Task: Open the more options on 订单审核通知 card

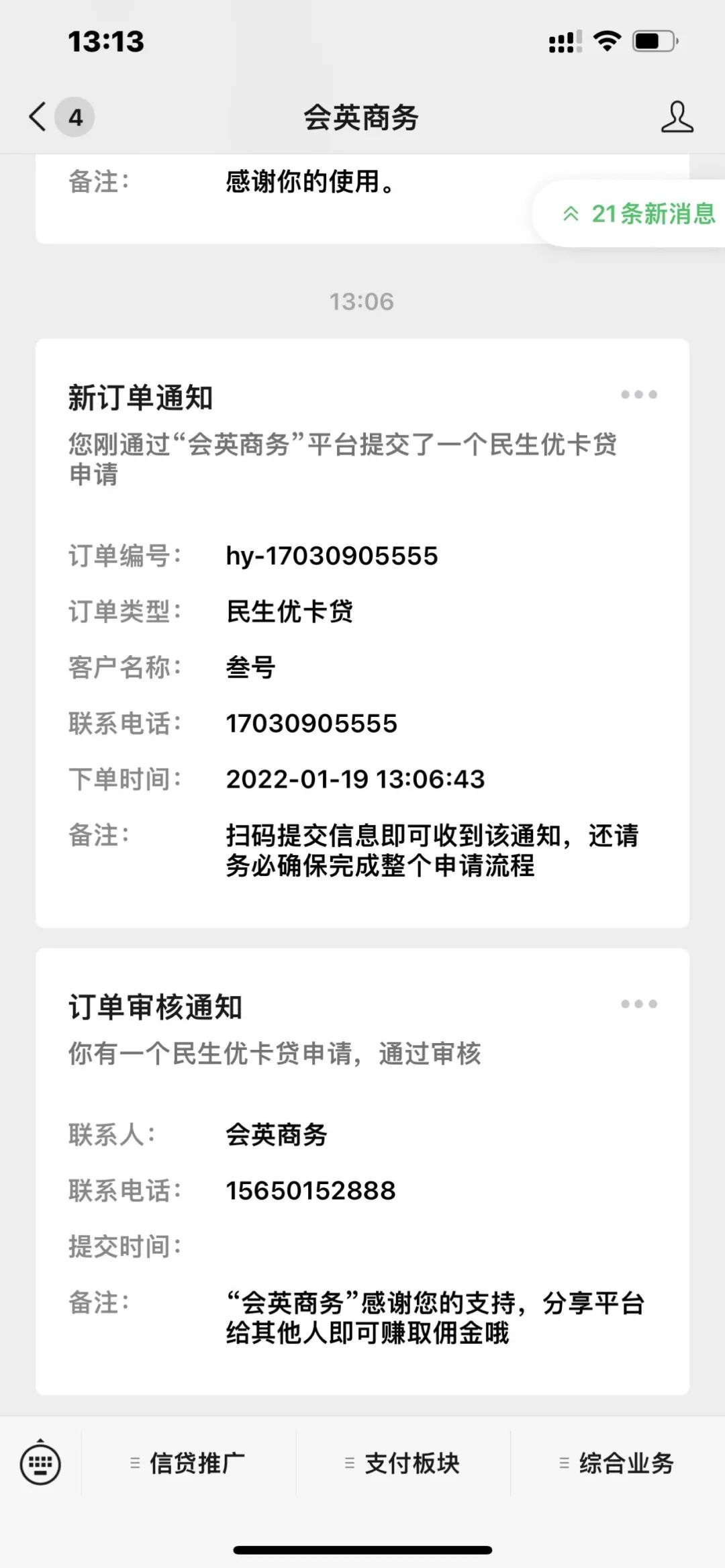Action: (638, 1004)
